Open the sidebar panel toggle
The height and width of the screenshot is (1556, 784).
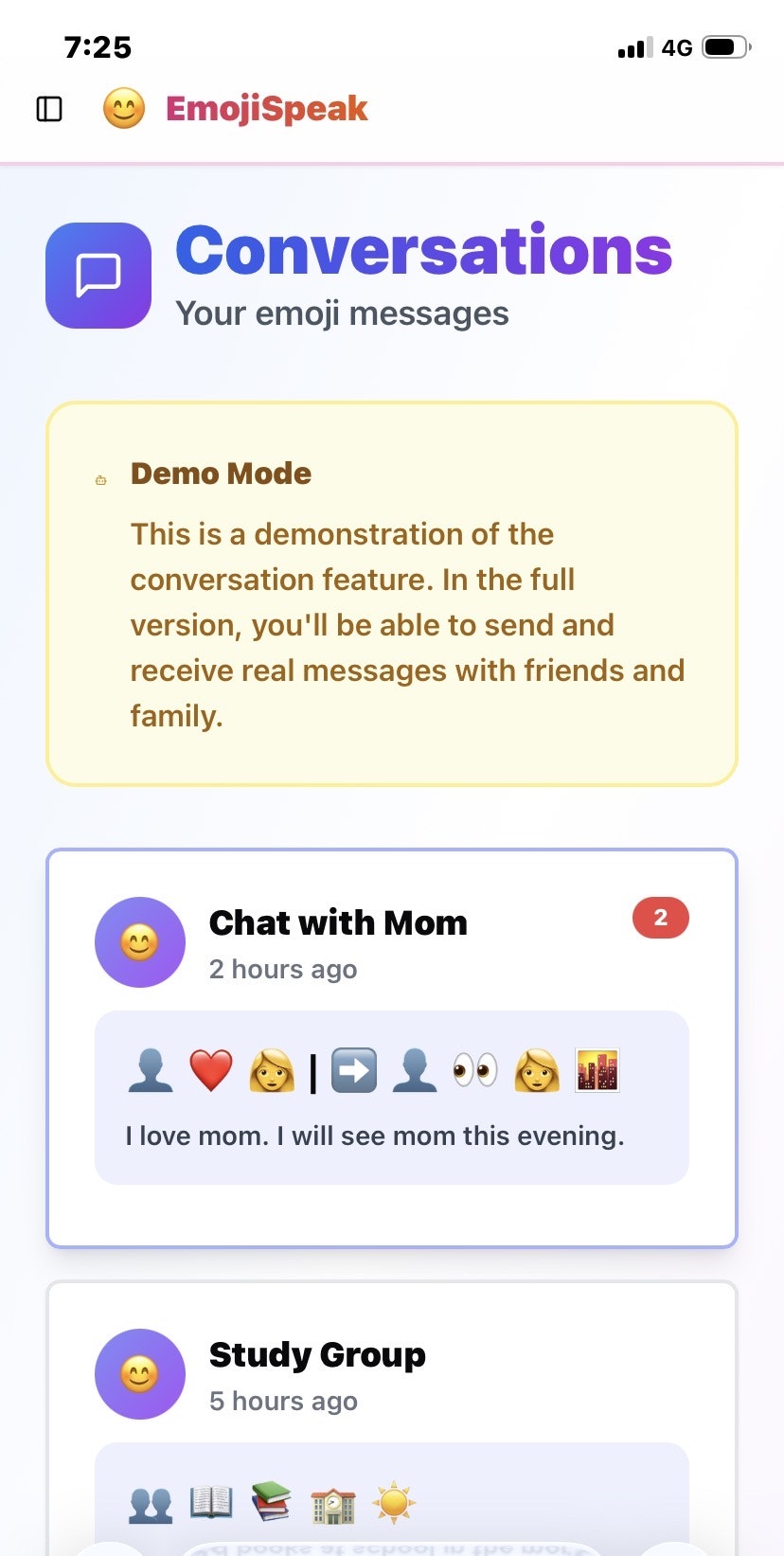click(50, 109)
